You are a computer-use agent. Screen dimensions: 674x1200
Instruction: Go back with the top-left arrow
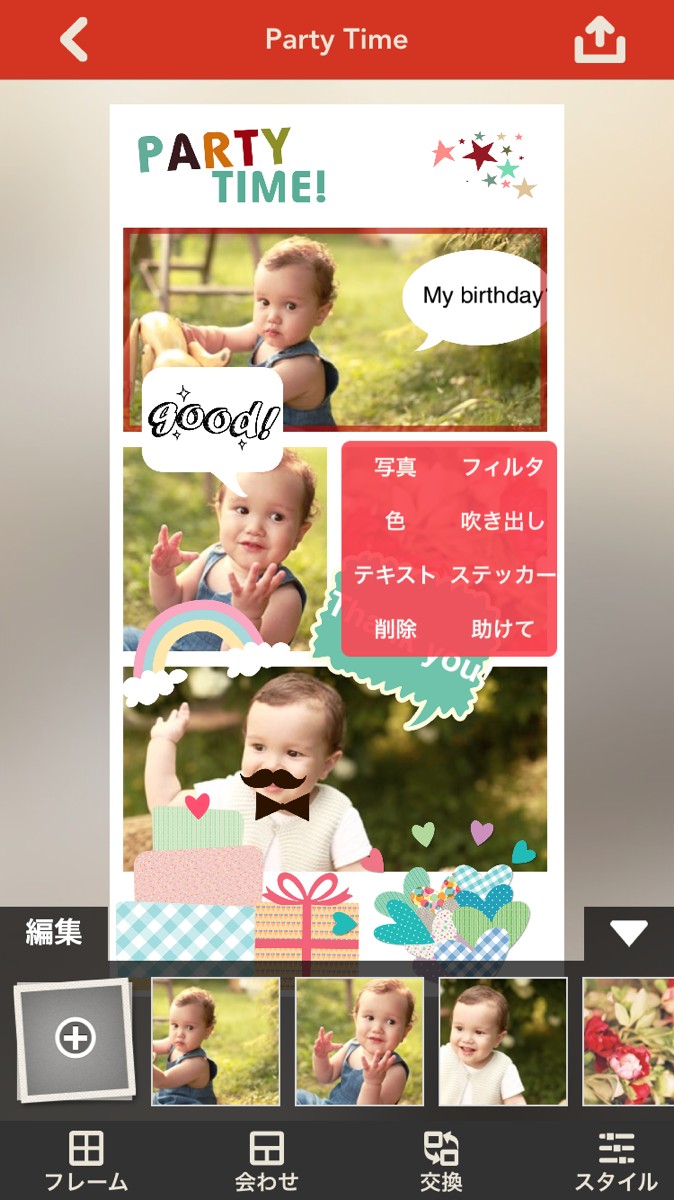click(74, 40)
